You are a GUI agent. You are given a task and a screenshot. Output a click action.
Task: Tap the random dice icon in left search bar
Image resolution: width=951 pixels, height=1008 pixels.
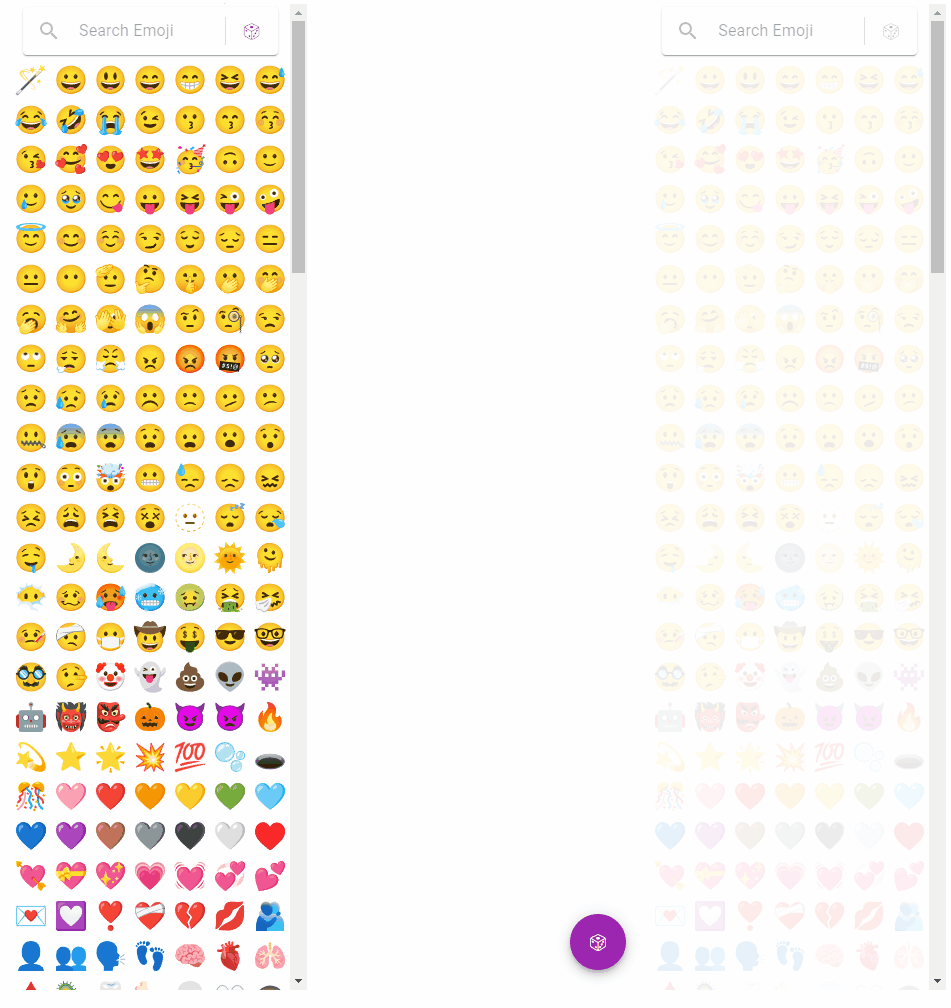coord(252,32)
